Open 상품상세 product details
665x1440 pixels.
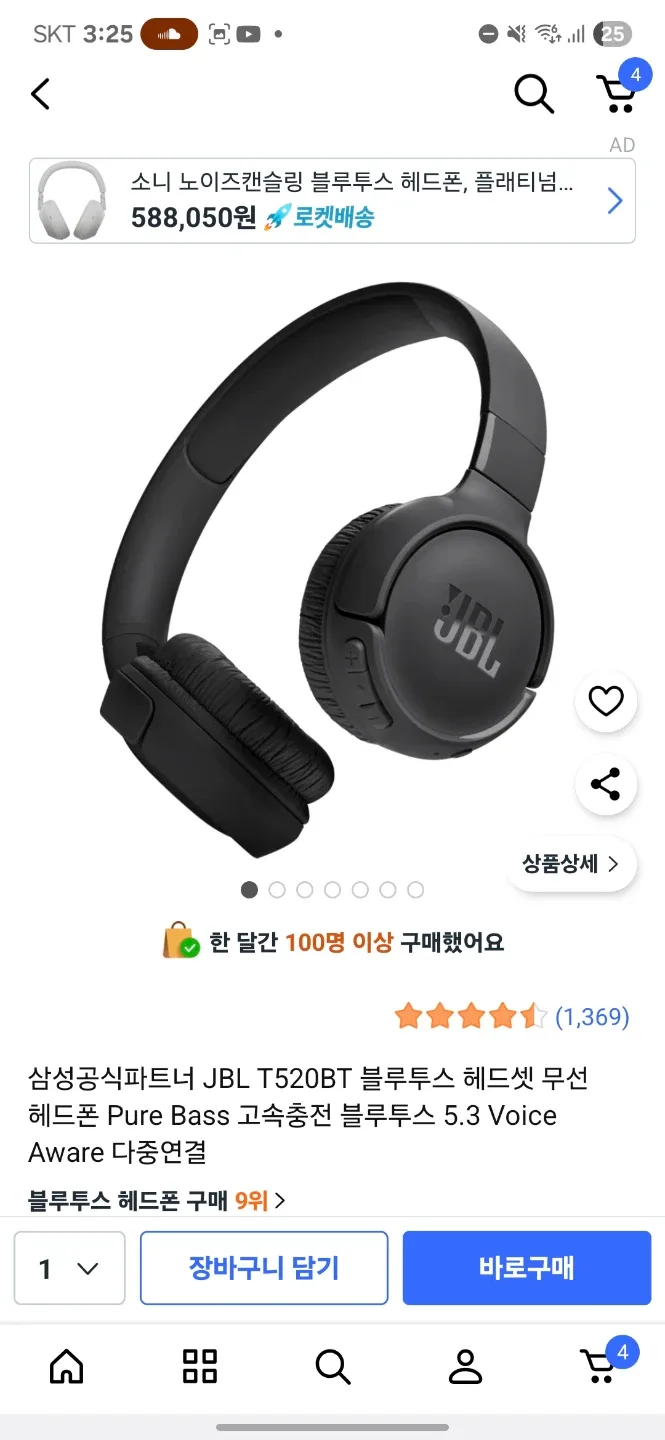pos(570,864)
